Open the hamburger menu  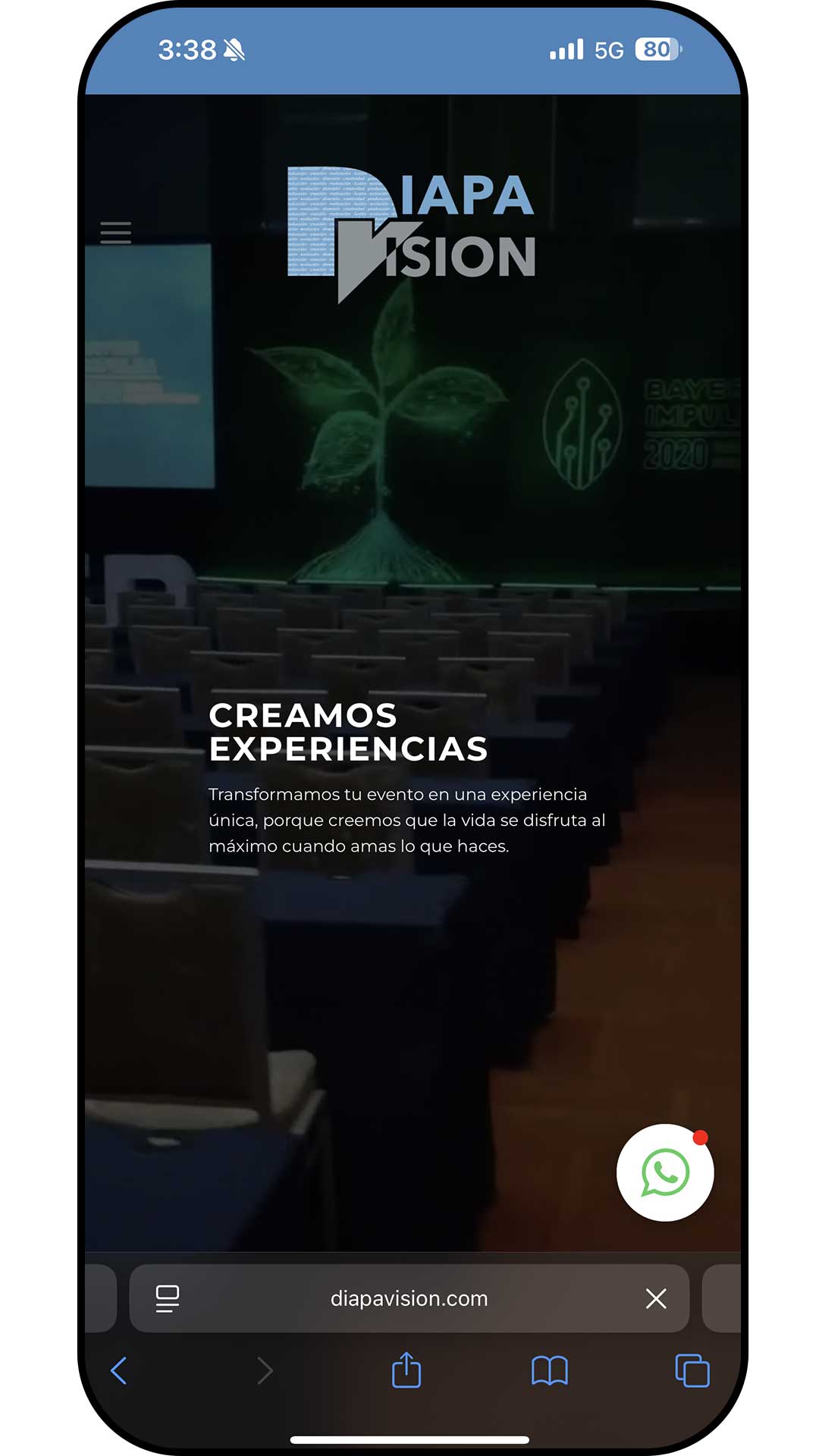point(115,232)
